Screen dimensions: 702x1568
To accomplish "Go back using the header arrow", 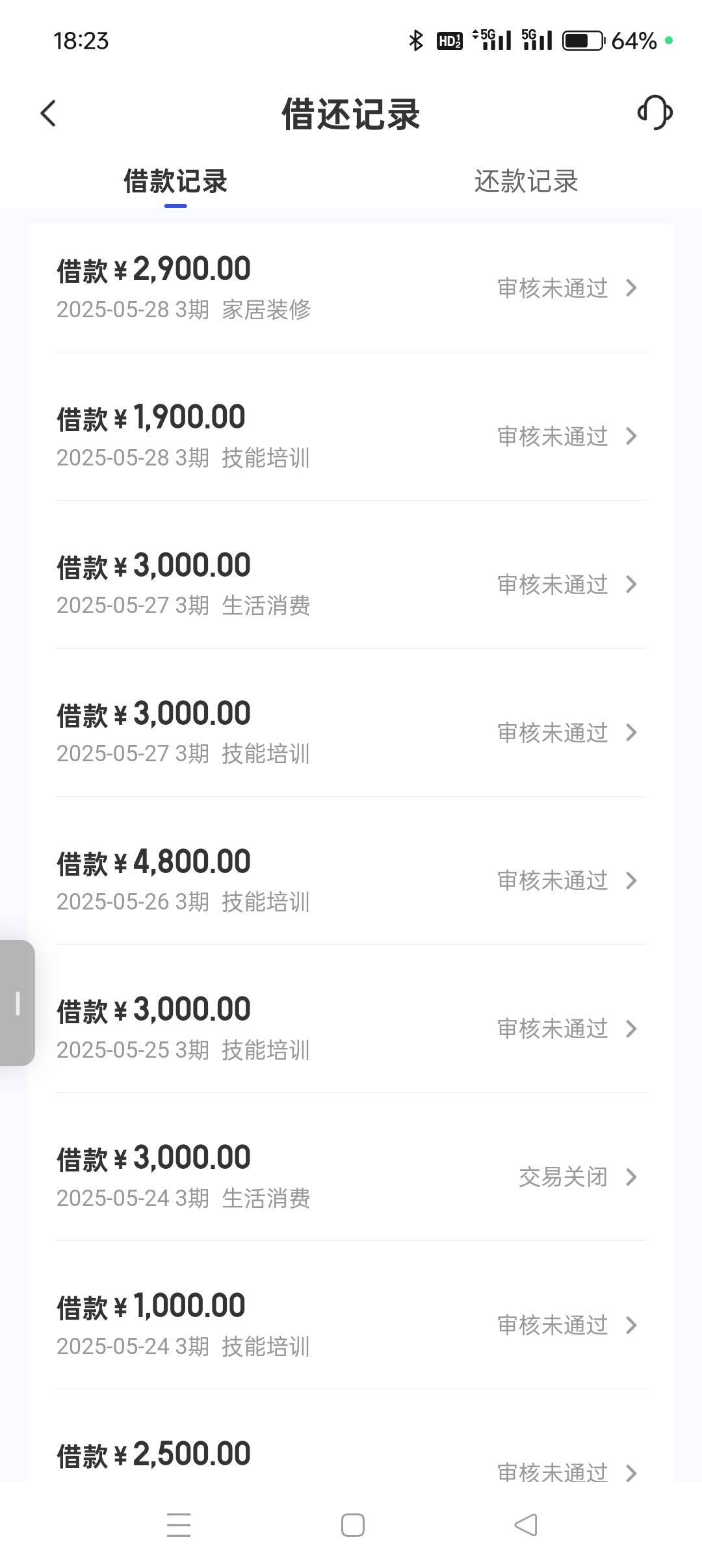I will 49,113.
